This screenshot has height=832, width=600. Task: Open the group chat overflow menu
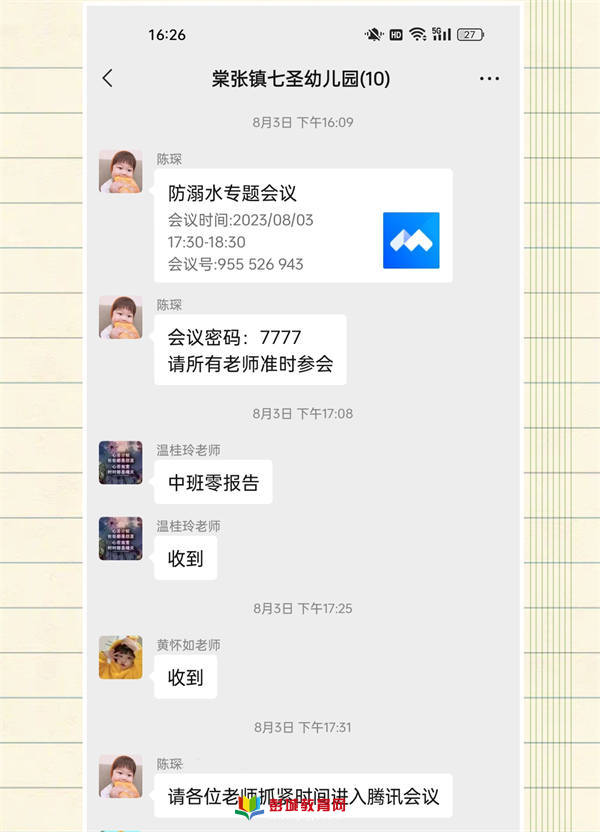click(489, 78)
